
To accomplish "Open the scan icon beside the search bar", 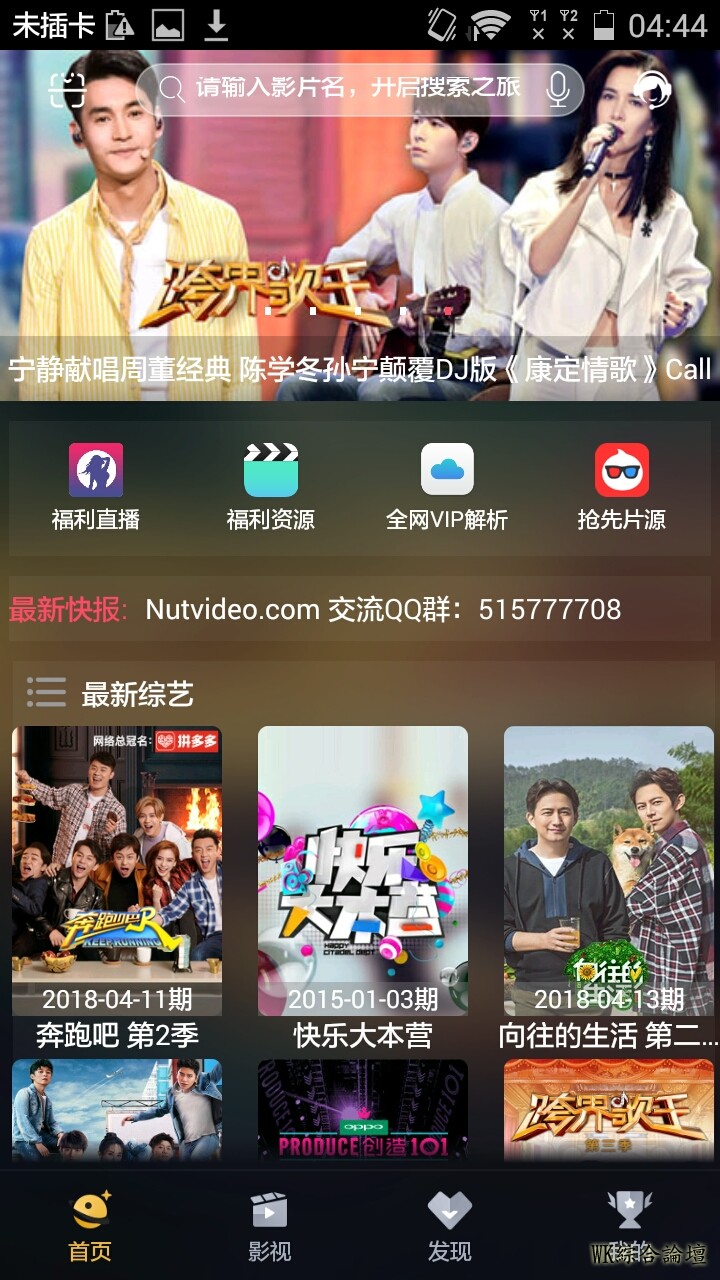I will [68, 90].
